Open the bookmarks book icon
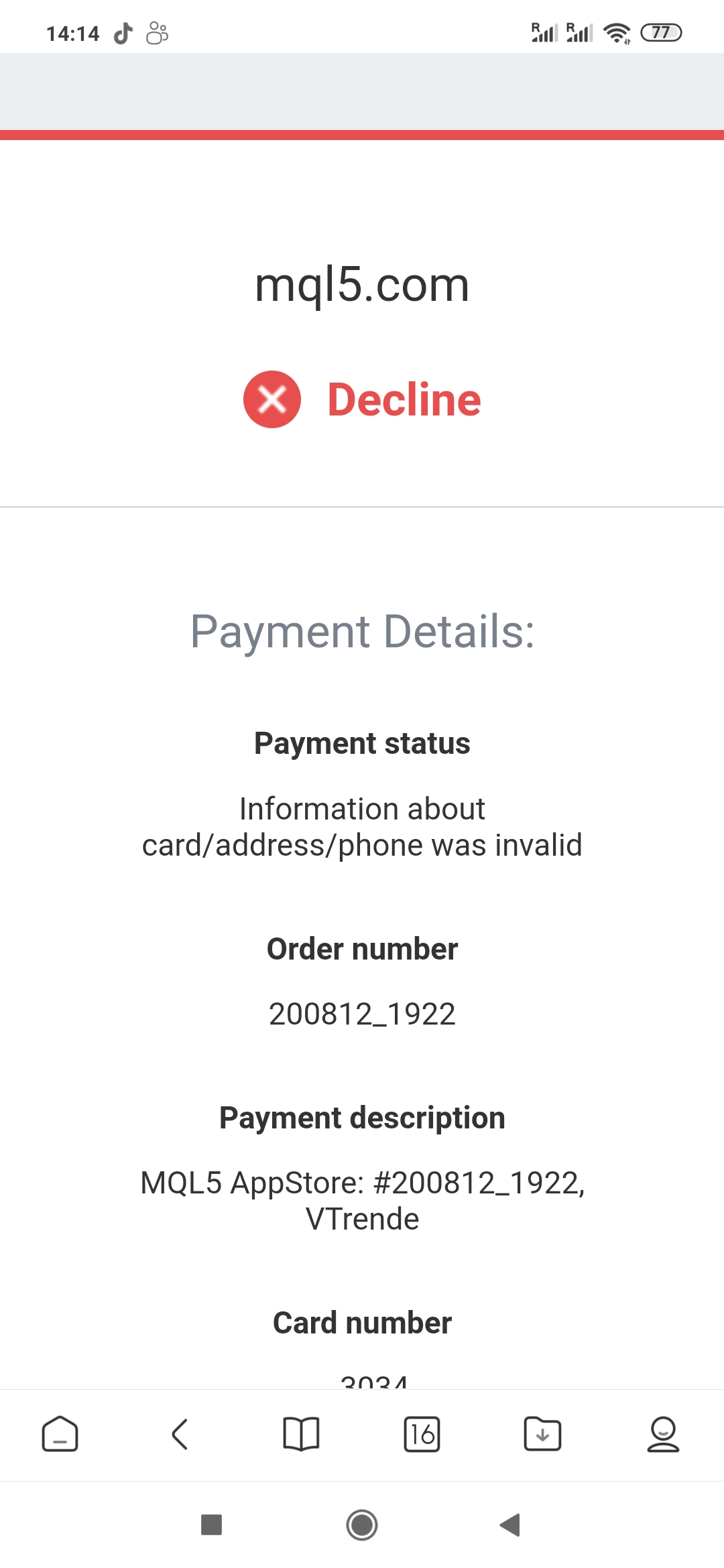This screenshot has height=1568, width=724. click(x=301, y=1434)
